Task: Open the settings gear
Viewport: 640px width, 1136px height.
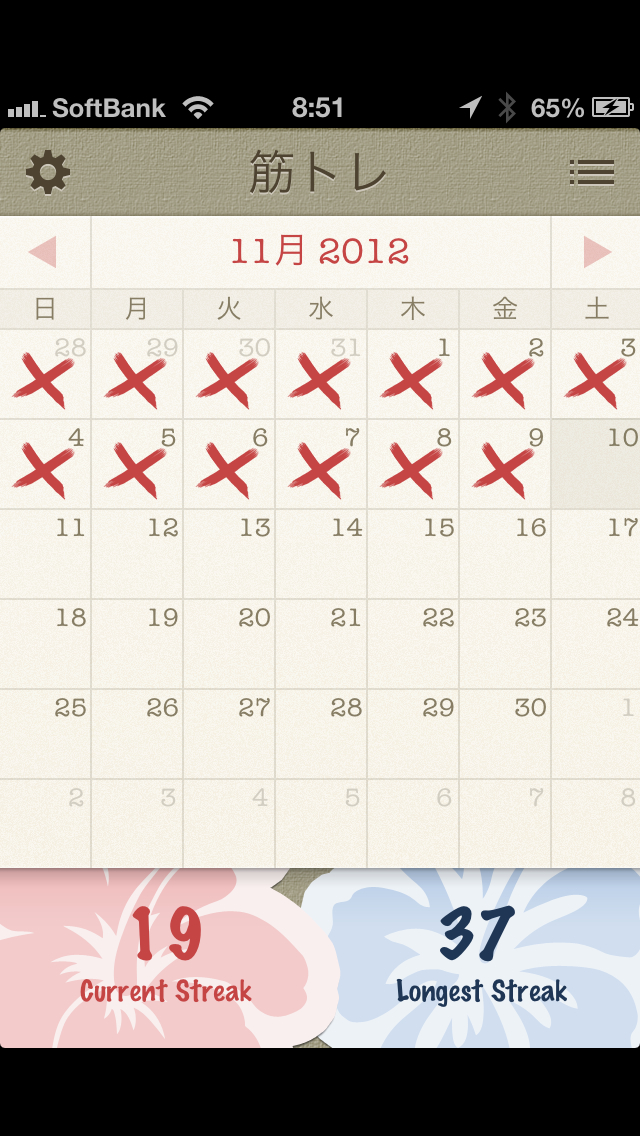Action: 48,173
